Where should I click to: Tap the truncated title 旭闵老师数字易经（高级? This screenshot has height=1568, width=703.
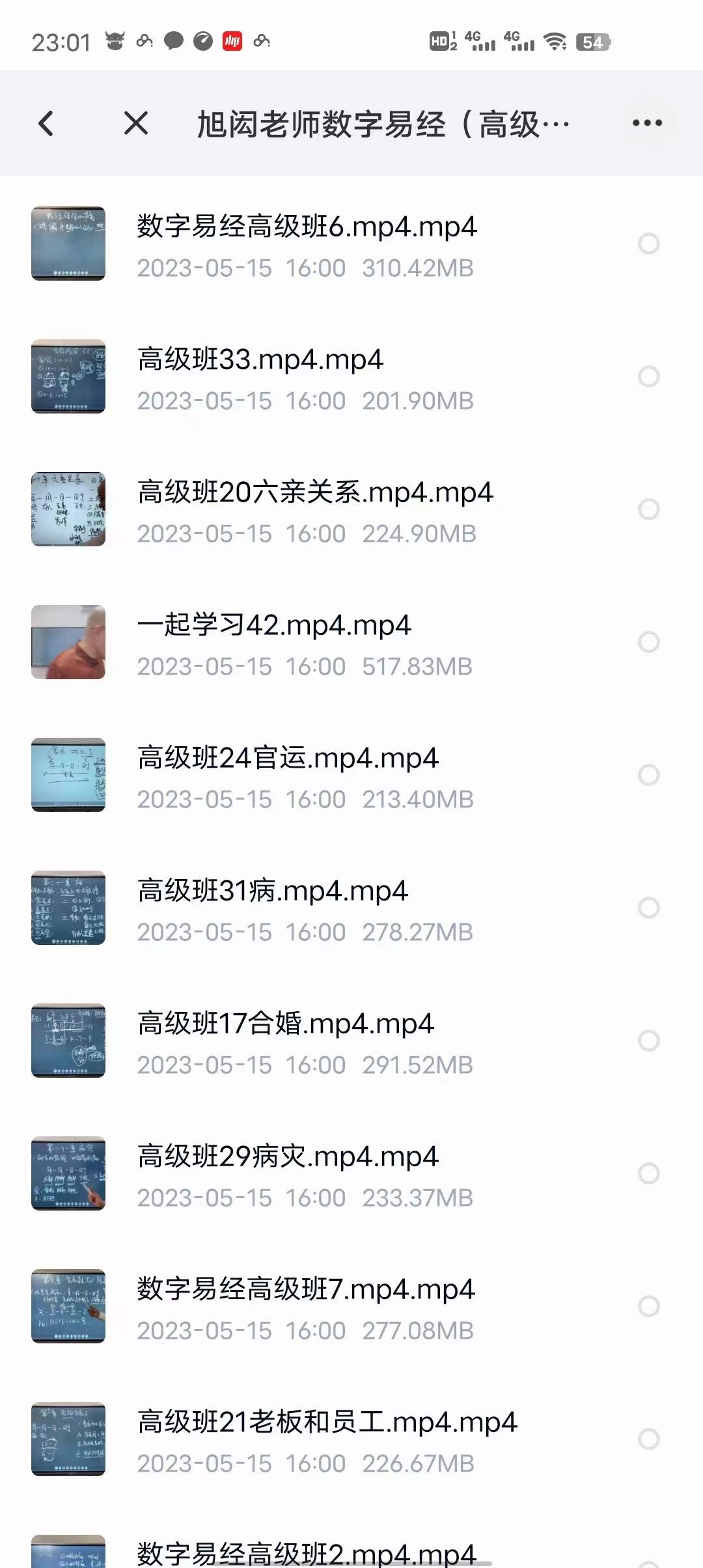point(384,122)
